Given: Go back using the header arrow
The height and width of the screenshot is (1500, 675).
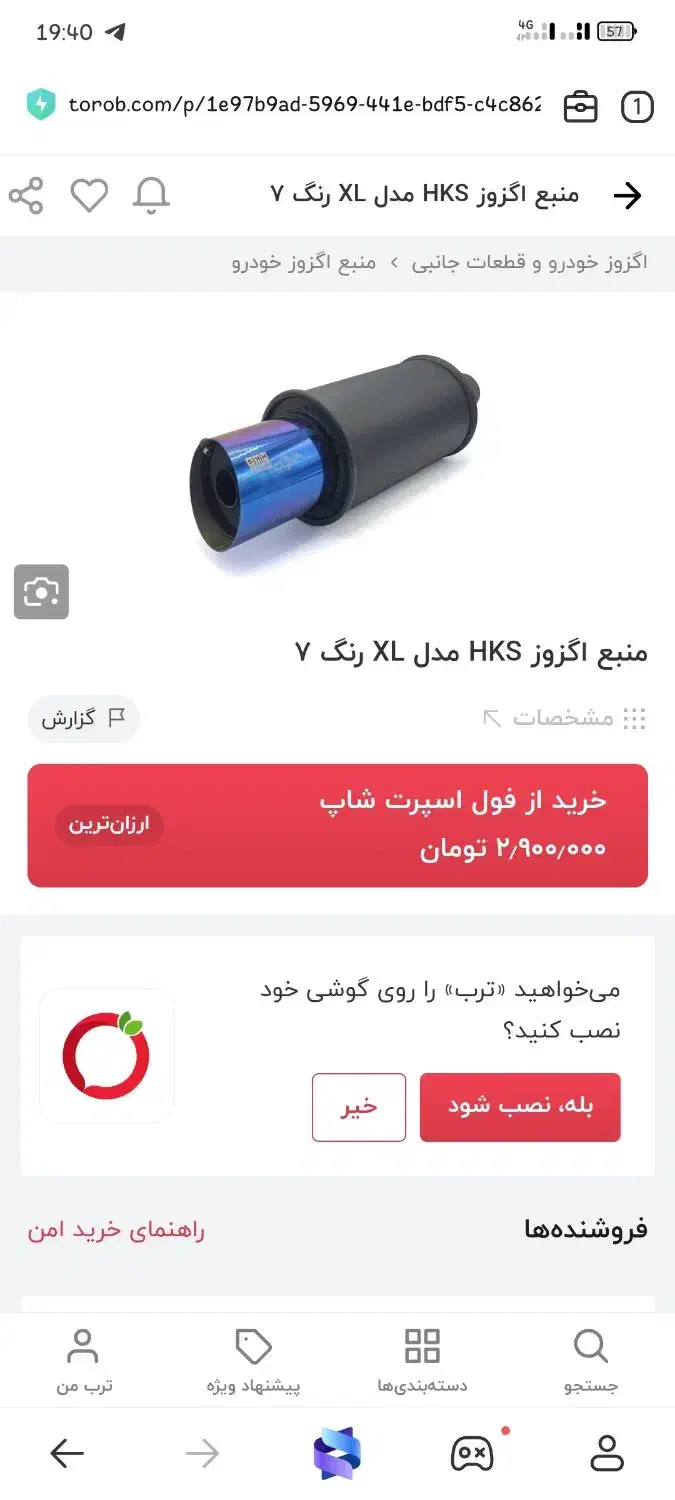Looking at the screenshot, I should click(x=627, y=196).
